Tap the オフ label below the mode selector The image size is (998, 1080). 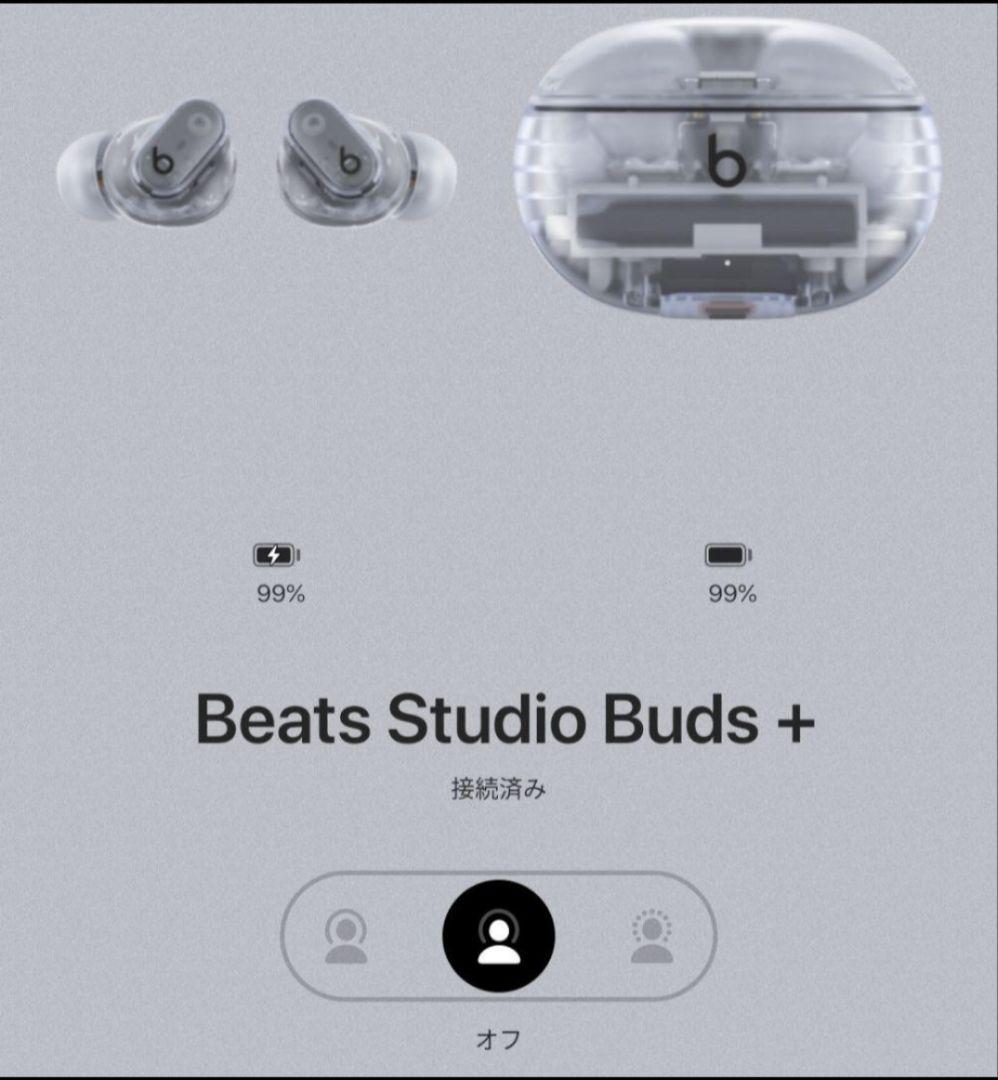tap(499, 1040)
